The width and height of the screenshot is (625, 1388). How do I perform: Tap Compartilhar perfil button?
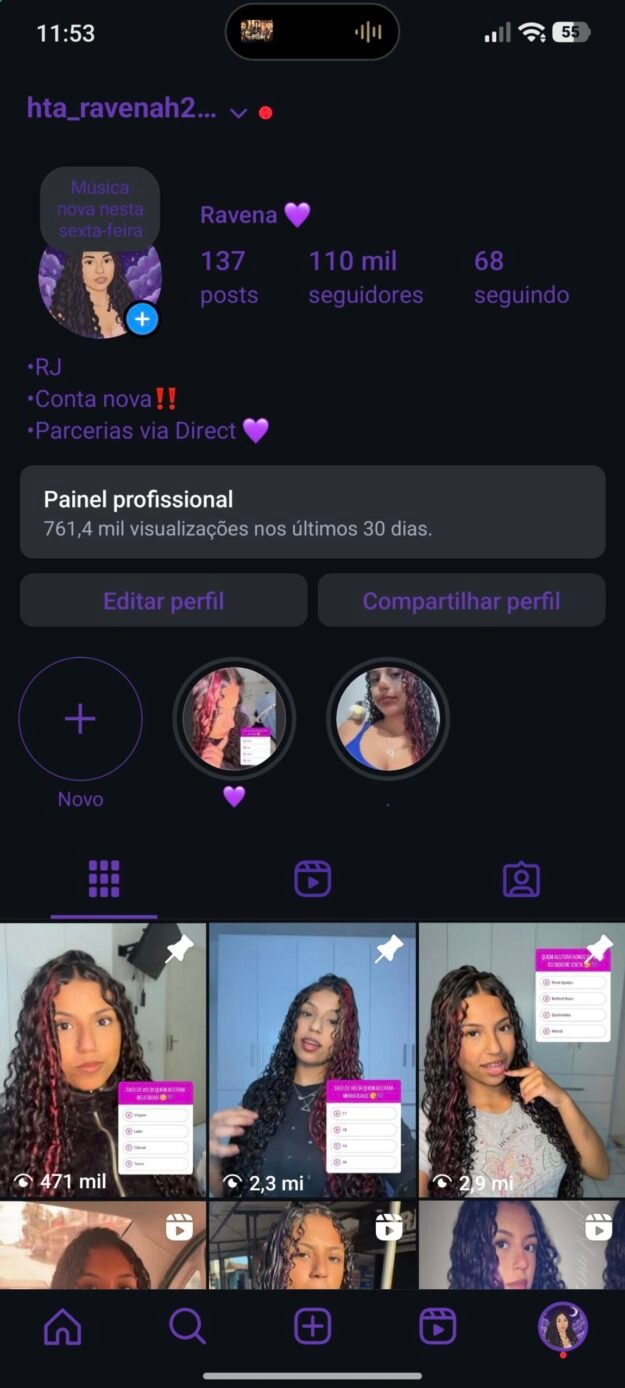click(461, 601)
